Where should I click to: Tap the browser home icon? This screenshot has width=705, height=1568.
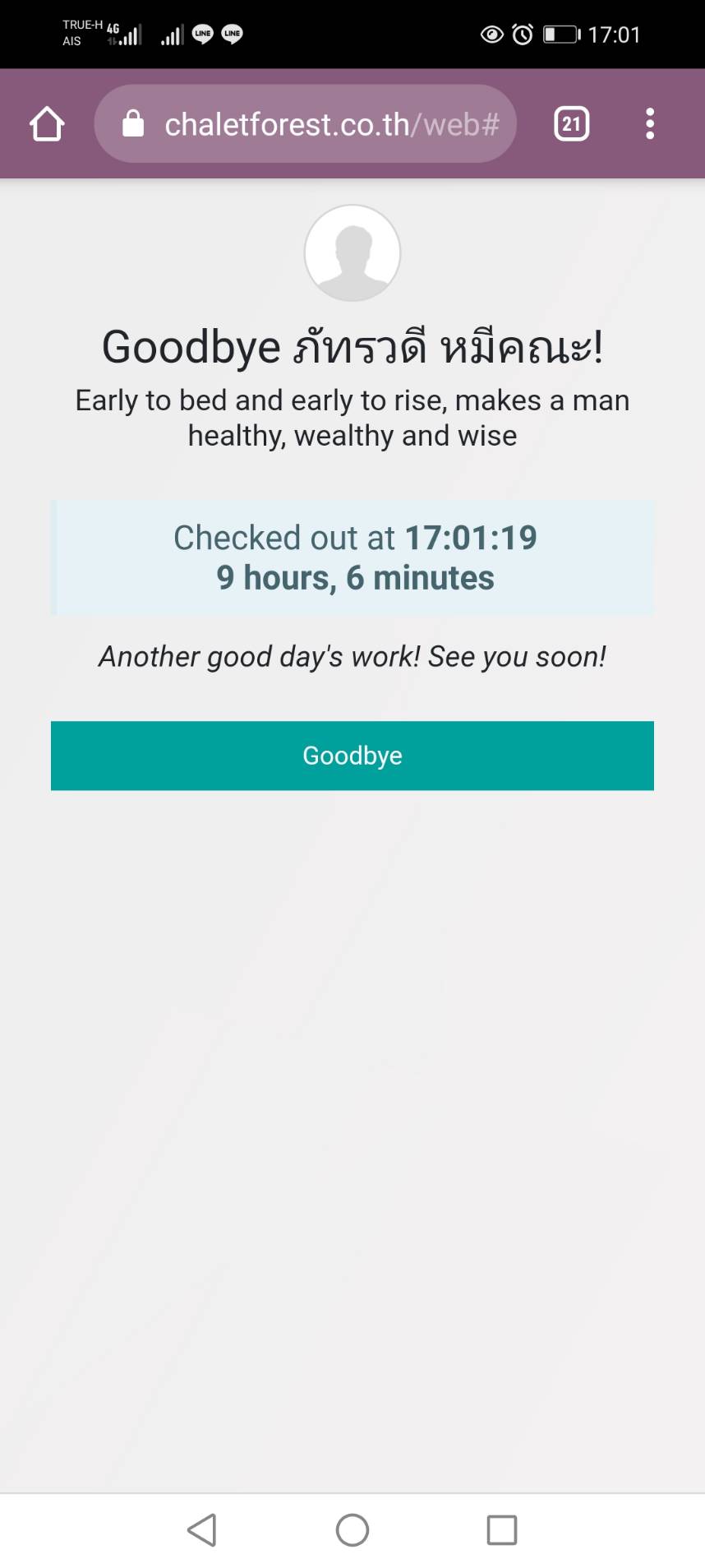pyautogui.click(x=47, y=124)
